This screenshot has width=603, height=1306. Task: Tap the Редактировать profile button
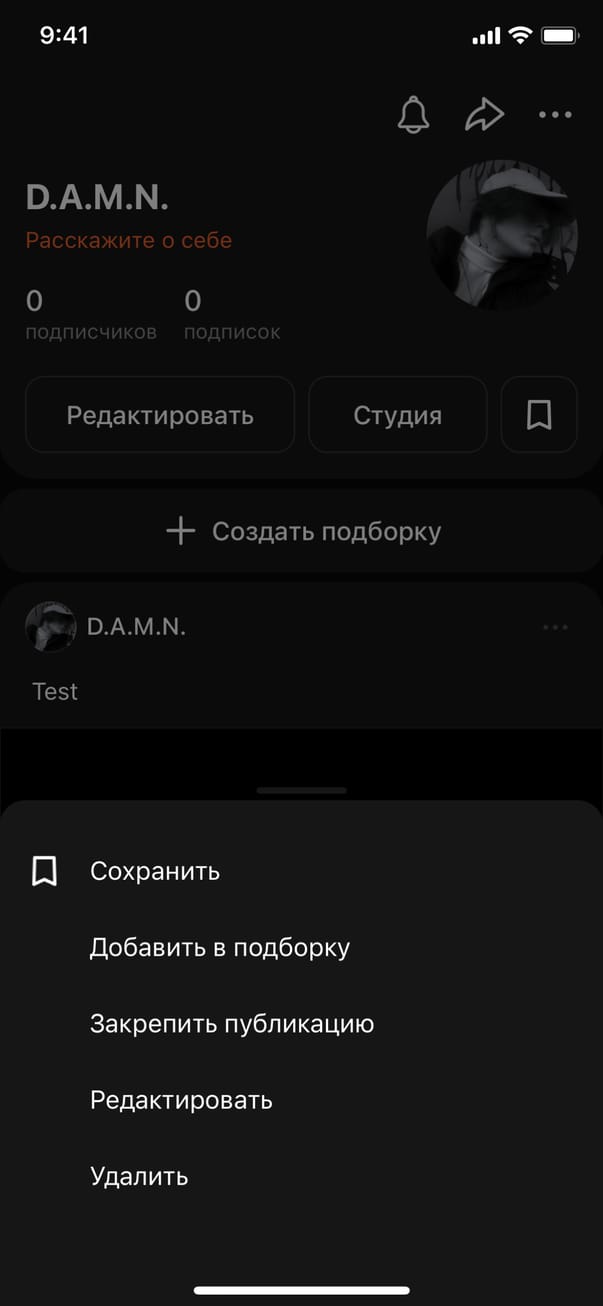[160, 415]
